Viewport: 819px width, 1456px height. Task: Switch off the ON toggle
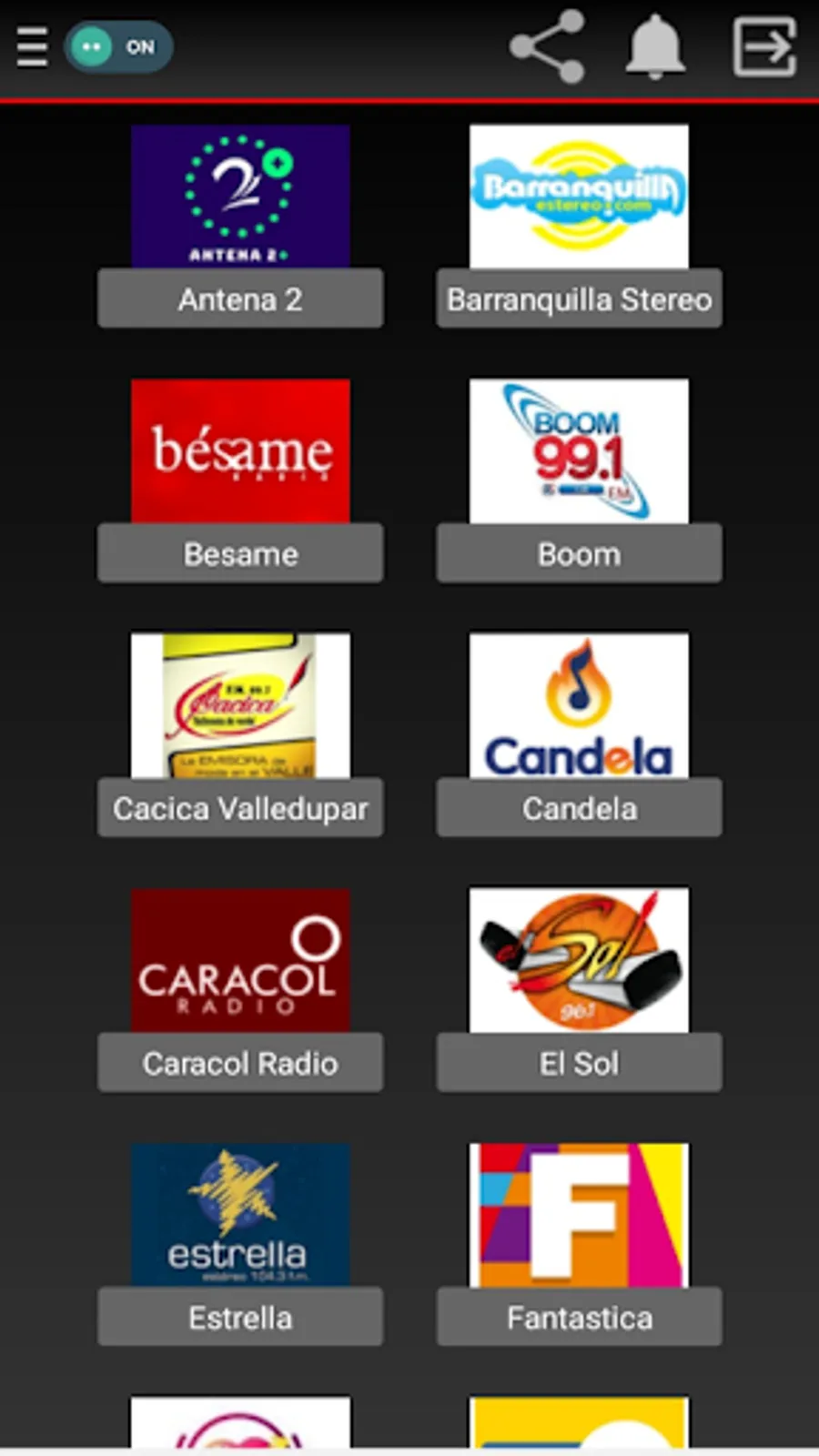[x=118, y=46]
